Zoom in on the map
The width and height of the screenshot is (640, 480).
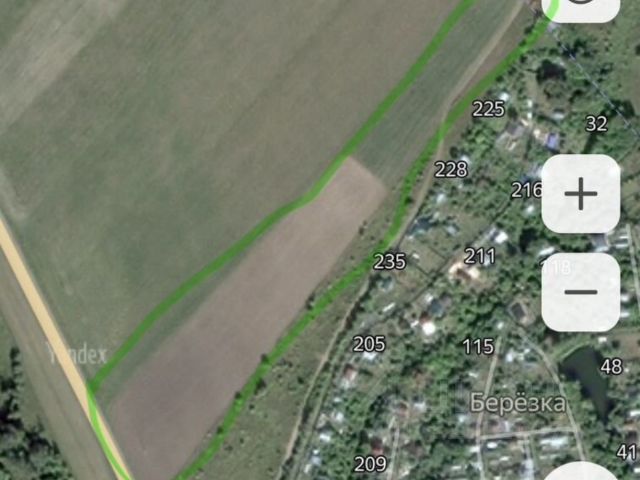(x=581, y=194)
